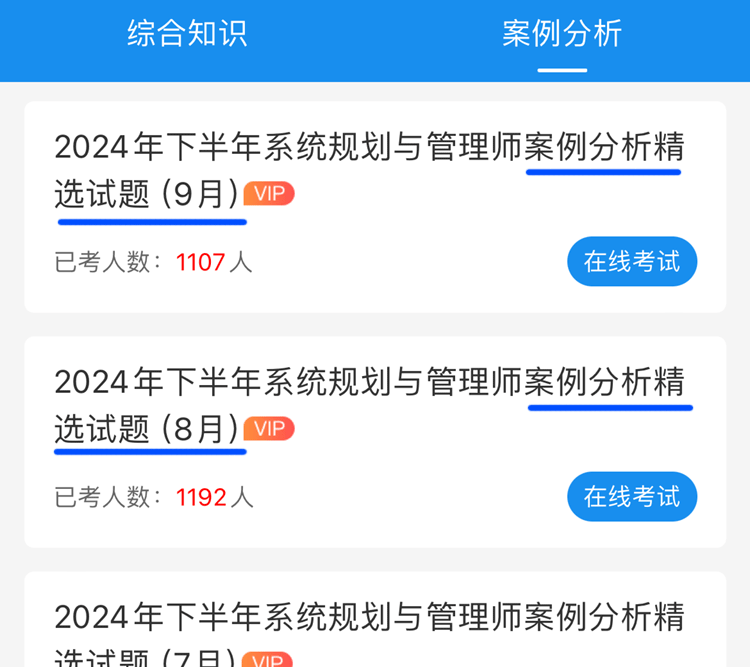Image resolution: width=750 pixels, height=667 pixels.
Task: Open the 9月 案例分析精选试题 card
Action: 368,170
